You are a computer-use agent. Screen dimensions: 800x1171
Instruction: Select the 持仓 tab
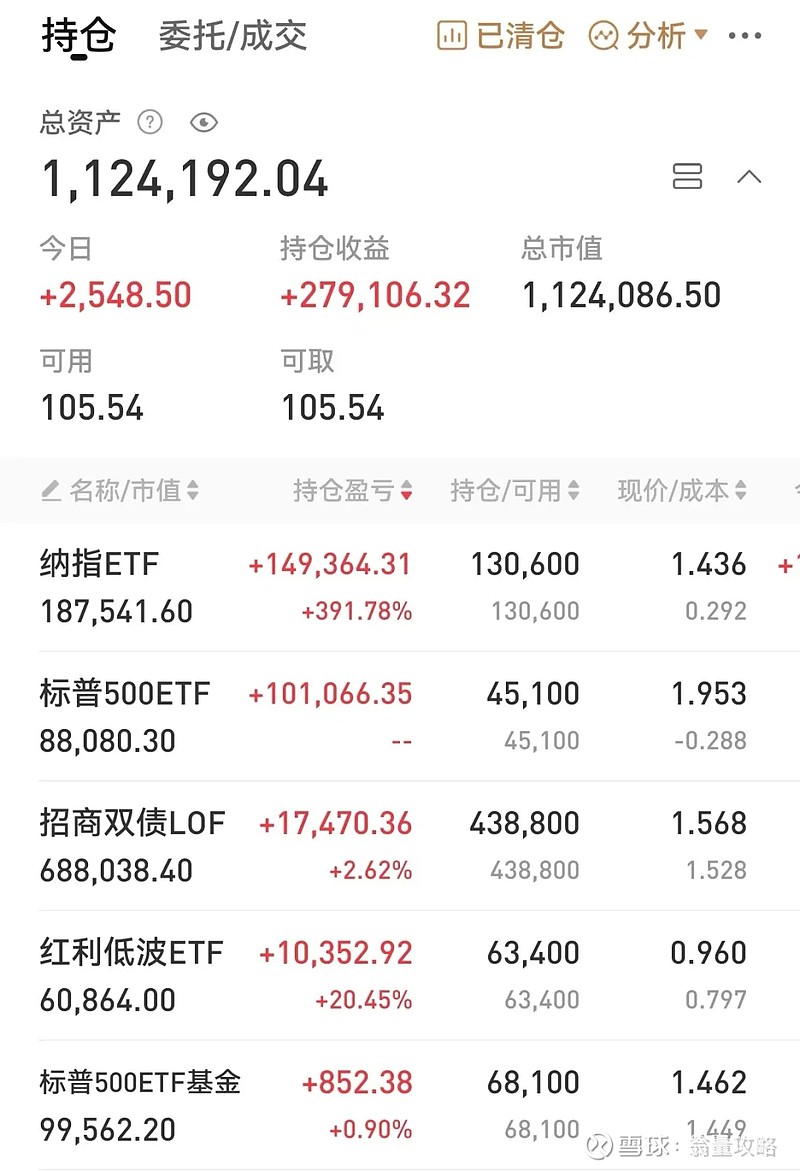point(74,35)
